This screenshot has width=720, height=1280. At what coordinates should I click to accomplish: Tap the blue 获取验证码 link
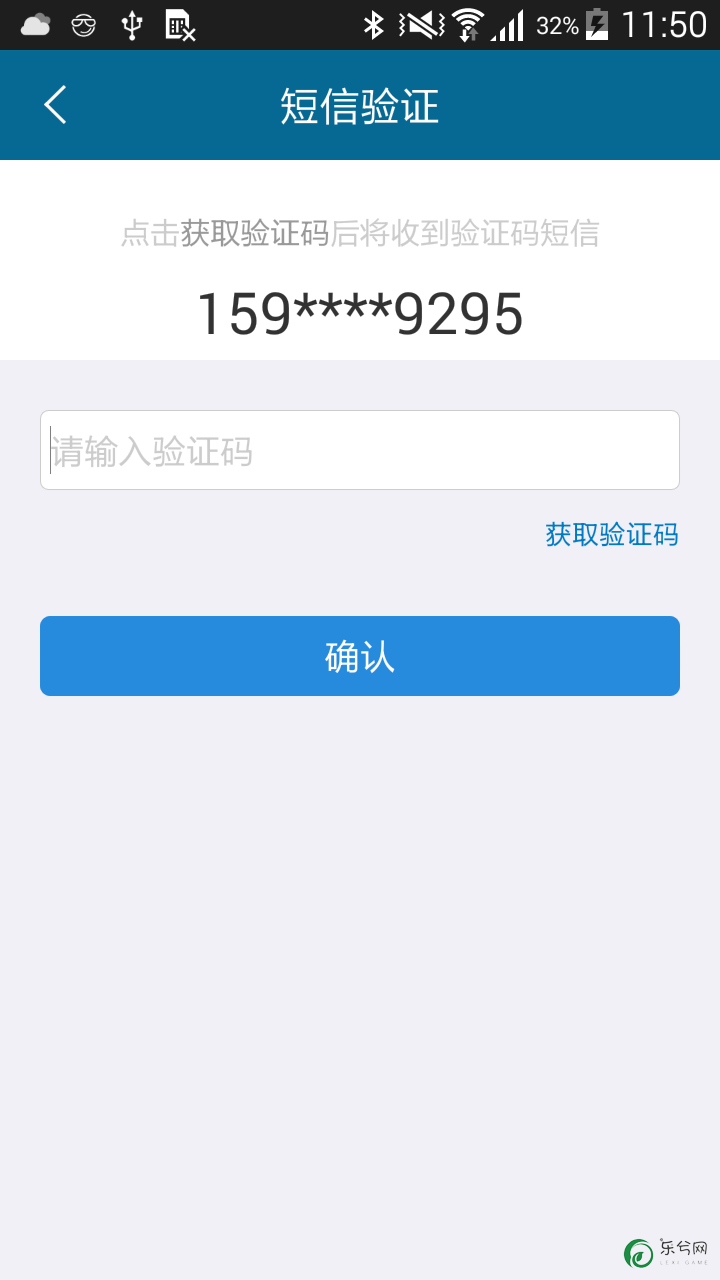(612, 535)
